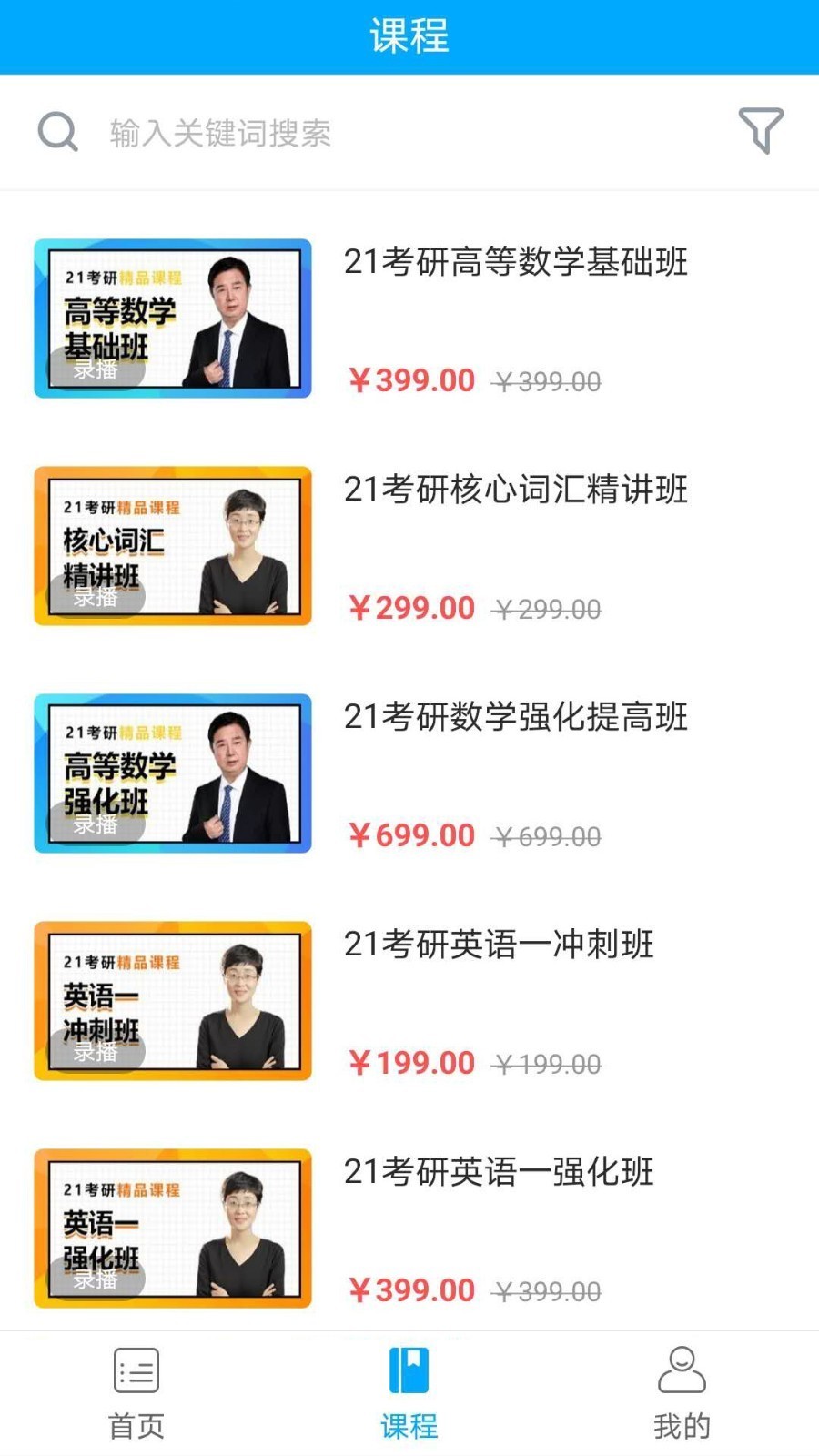Go to the 我的 tab
This screenshot has height=1456, width=819.
click(682, 1392)
